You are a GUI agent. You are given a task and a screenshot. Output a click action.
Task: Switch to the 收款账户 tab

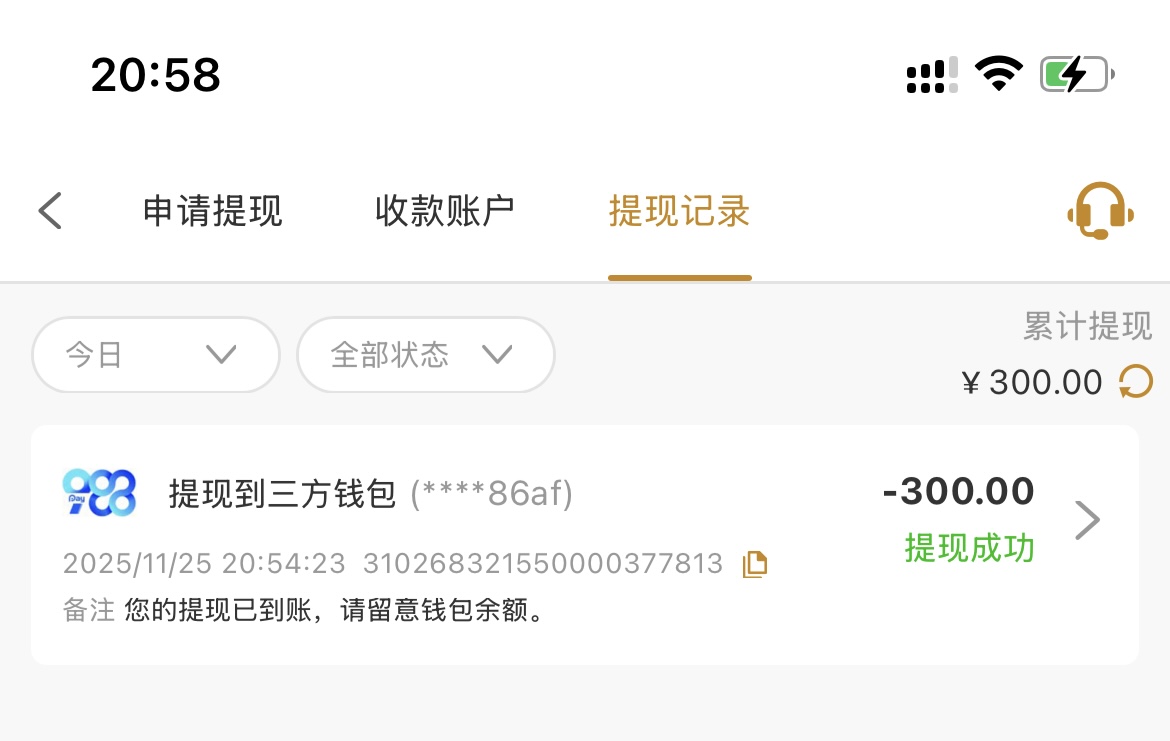(445, 211)
